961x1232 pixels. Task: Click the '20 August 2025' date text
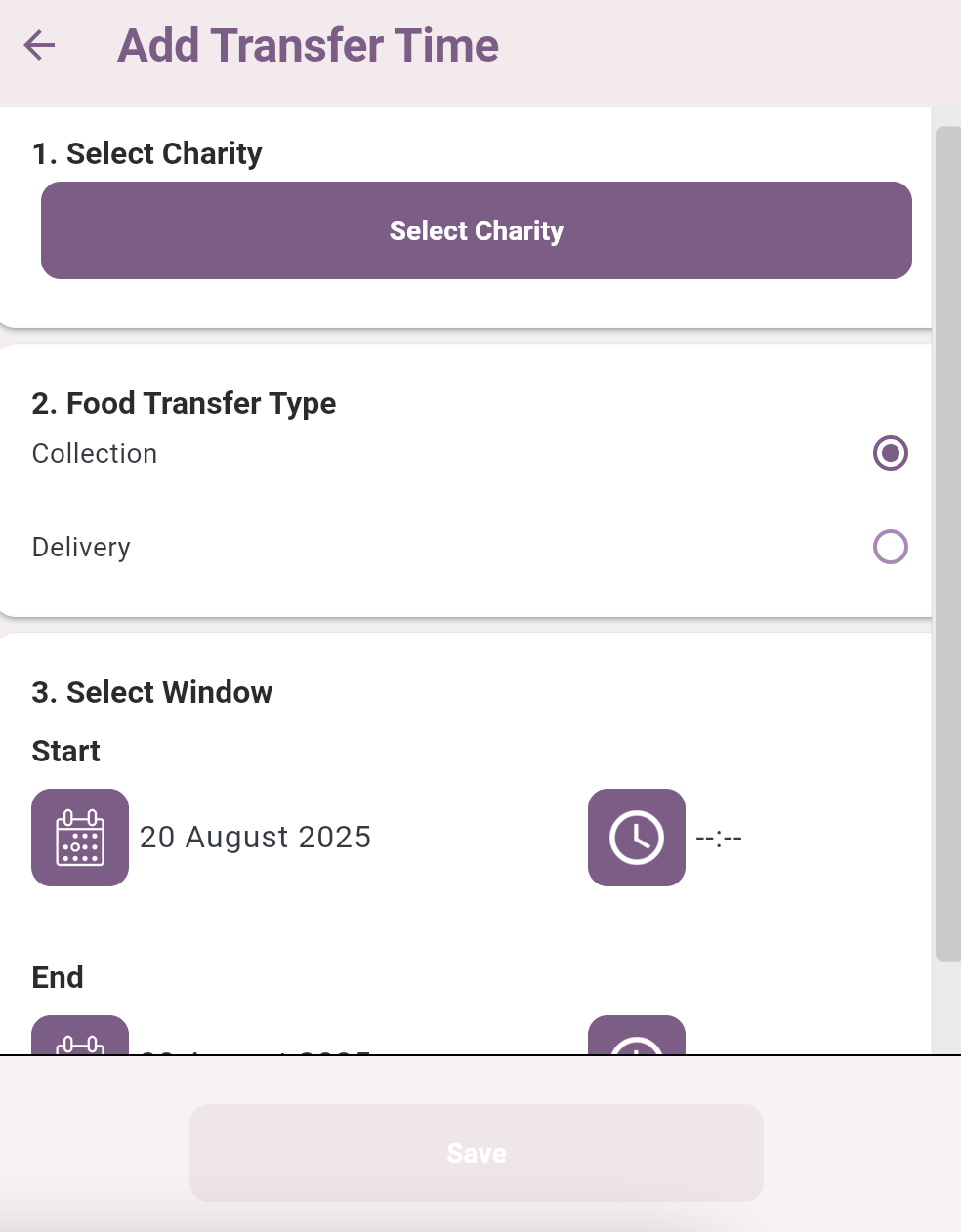[x=255, y=837]
